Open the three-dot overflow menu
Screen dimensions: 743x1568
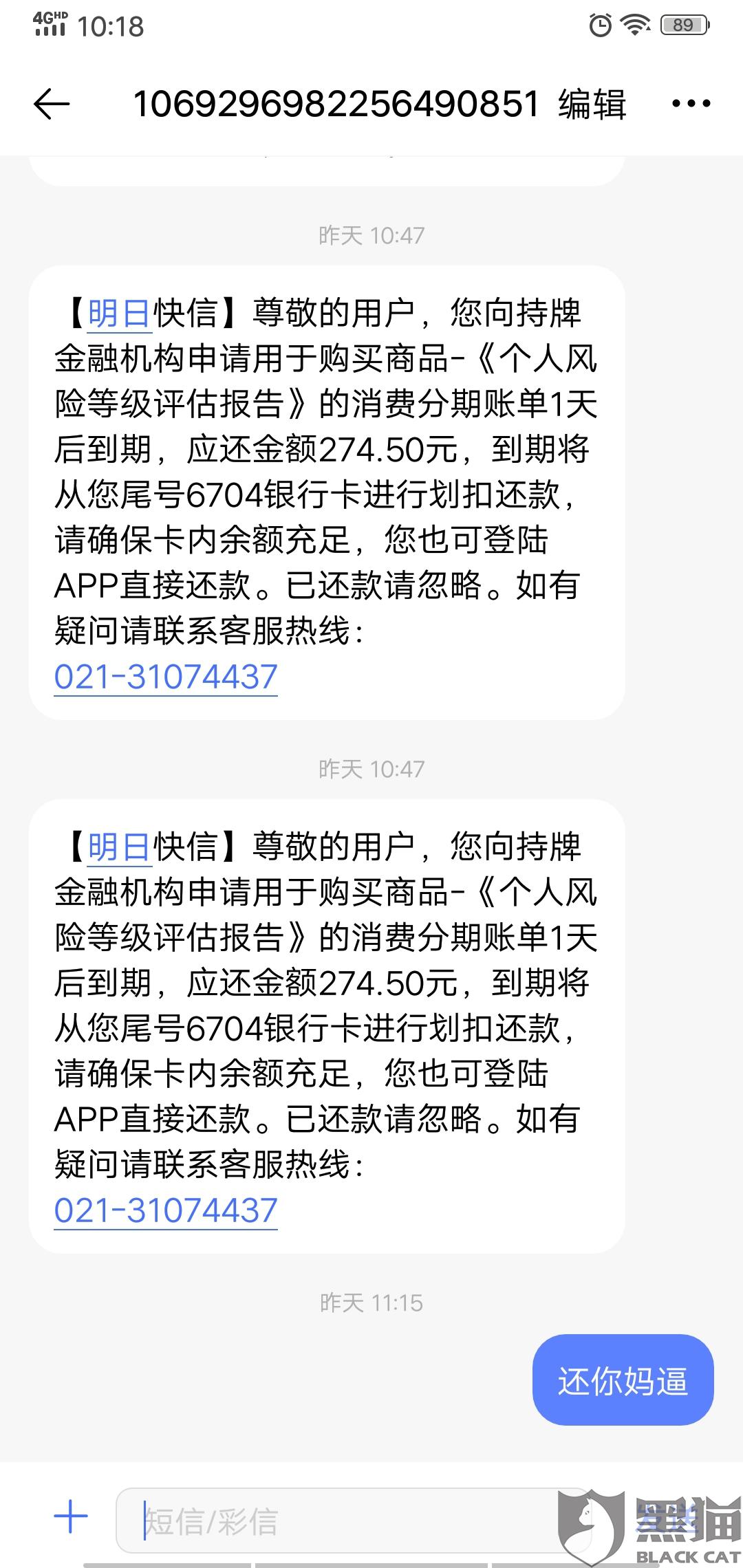tap(691, 104)
